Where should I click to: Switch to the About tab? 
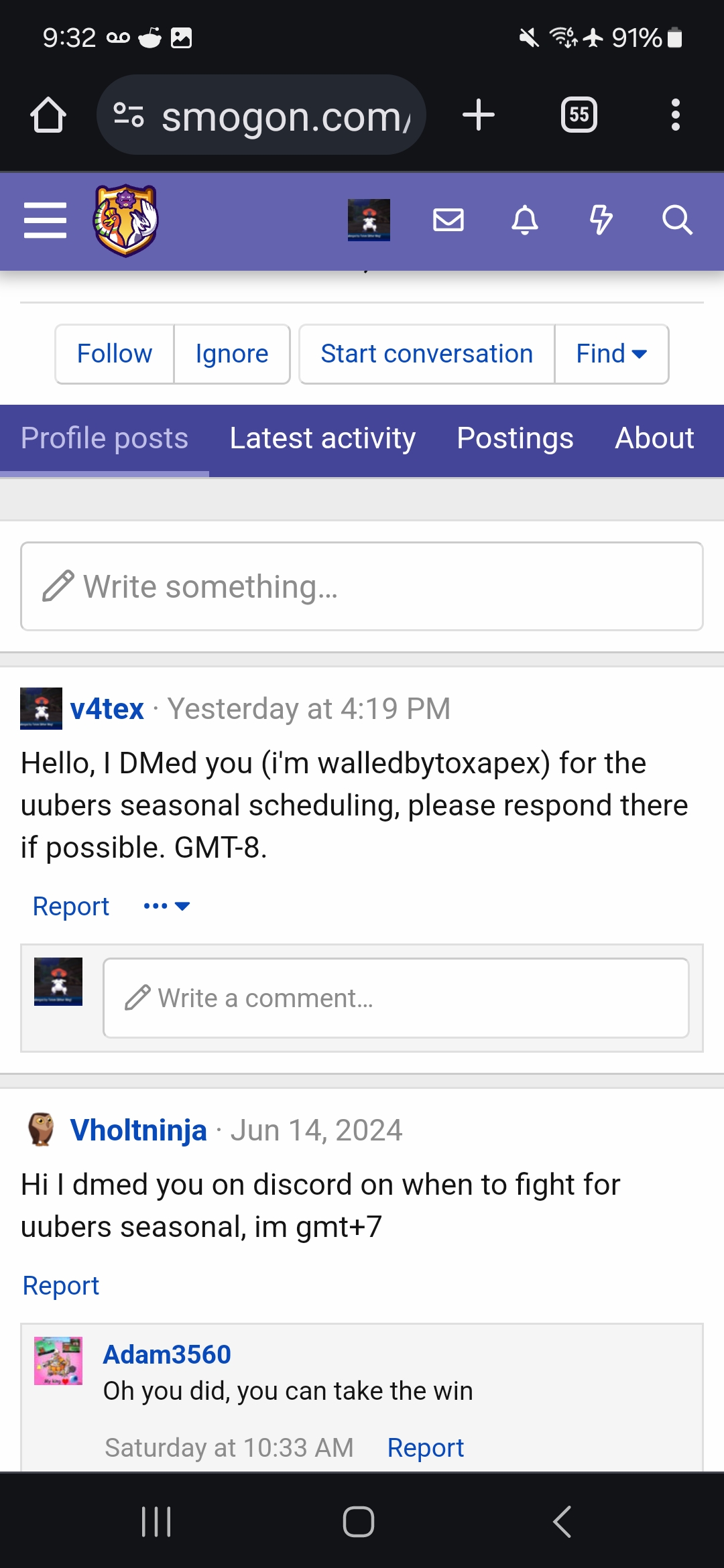[x=654, y=439]
